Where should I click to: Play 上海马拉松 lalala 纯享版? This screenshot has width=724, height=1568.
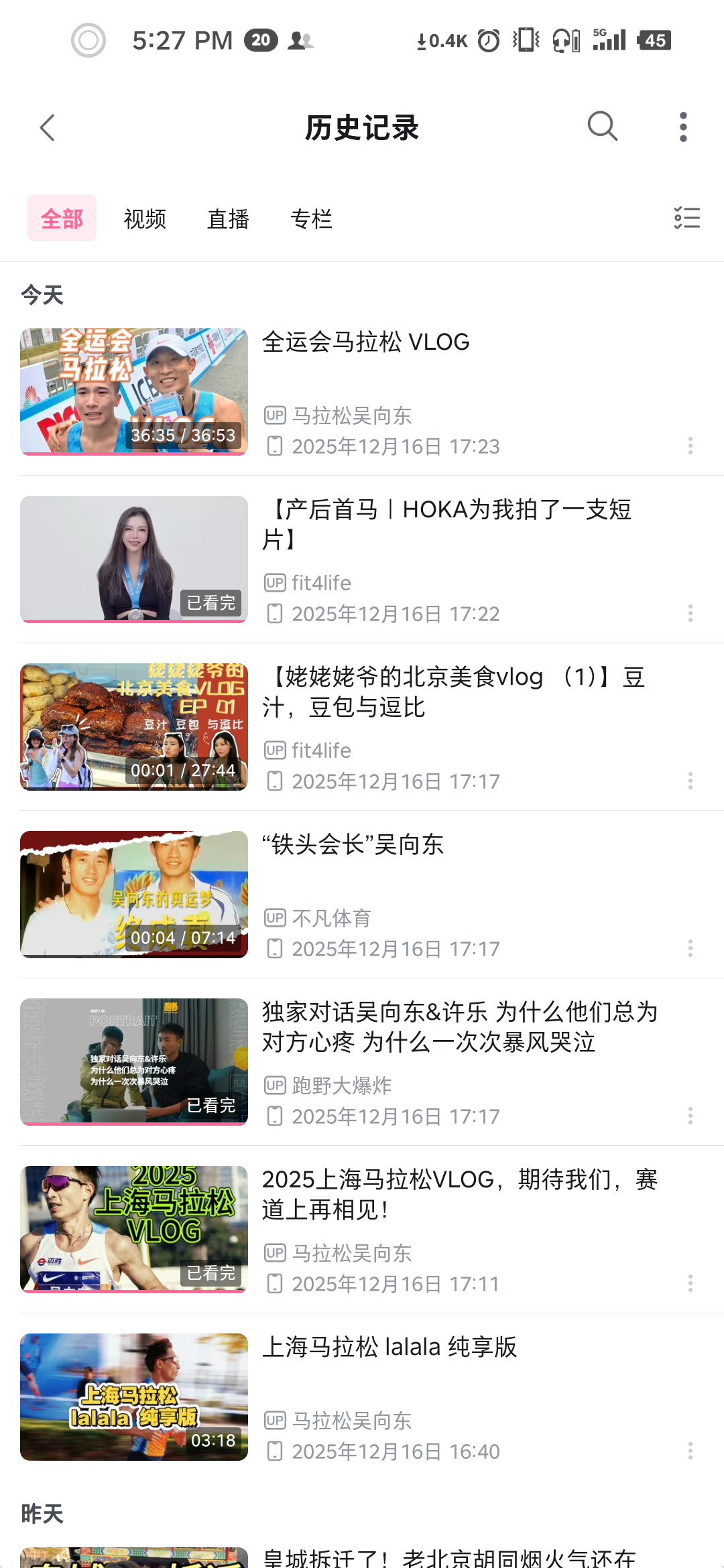(x=134, y=1396)
